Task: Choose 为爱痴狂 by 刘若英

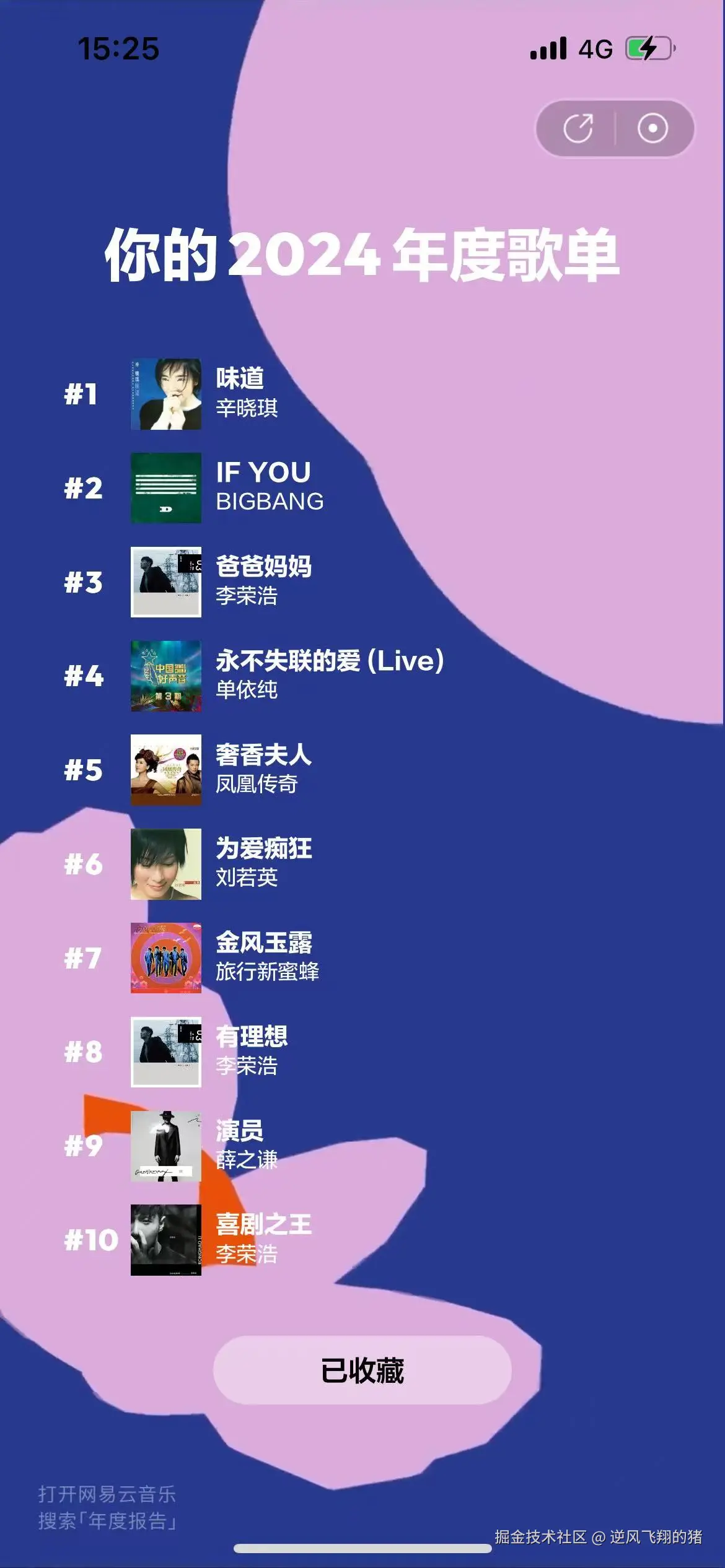Action: pos(263,863)
